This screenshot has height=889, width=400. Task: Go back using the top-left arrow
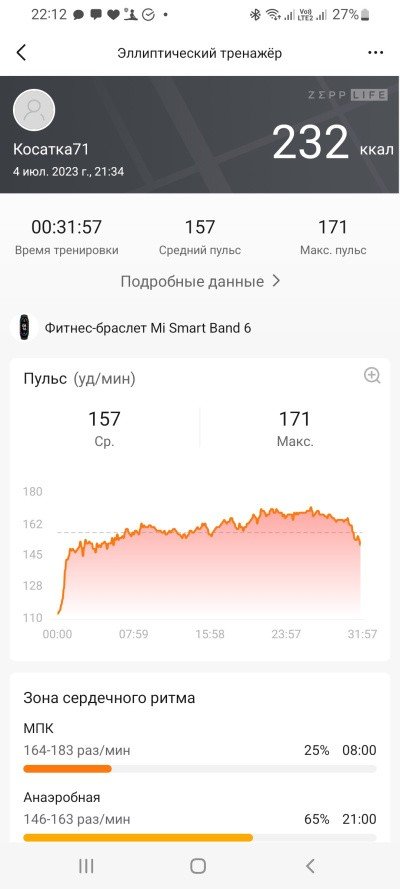[x=22, y=53]
